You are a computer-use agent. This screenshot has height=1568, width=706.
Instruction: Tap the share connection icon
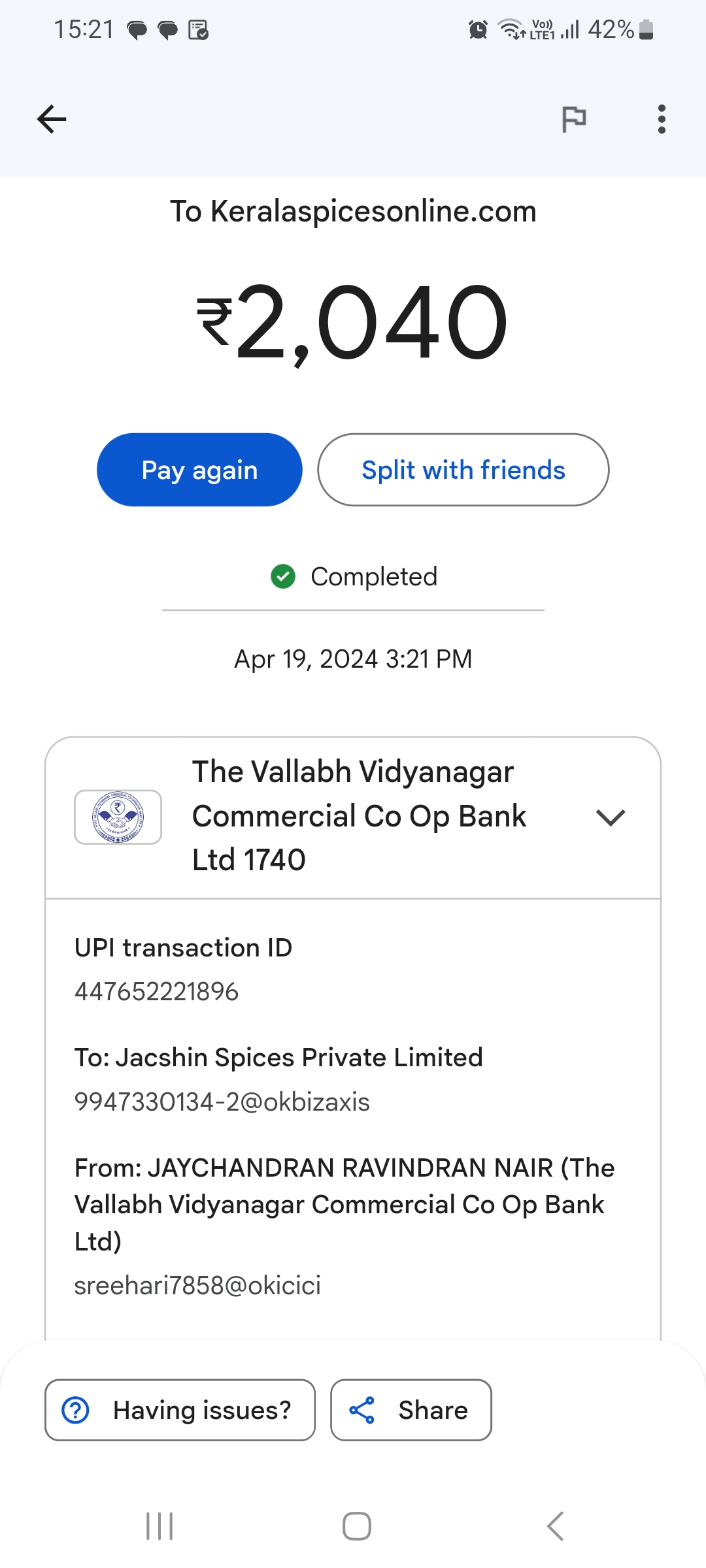[x=364, y=1410]
